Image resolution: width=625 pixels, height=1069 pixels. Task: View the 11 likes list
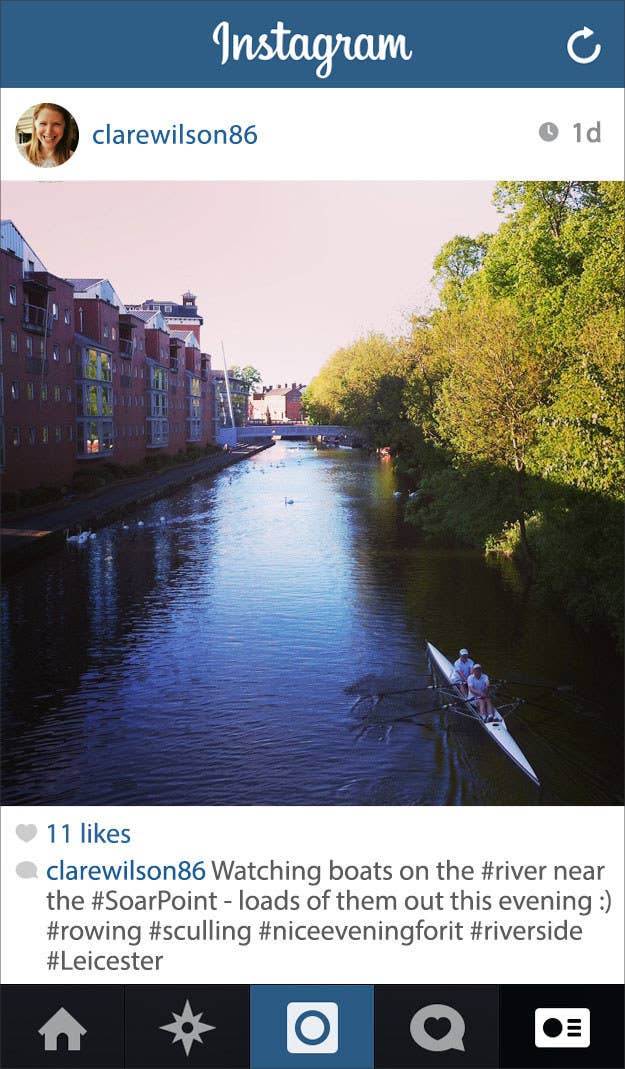tap(88, 833)
